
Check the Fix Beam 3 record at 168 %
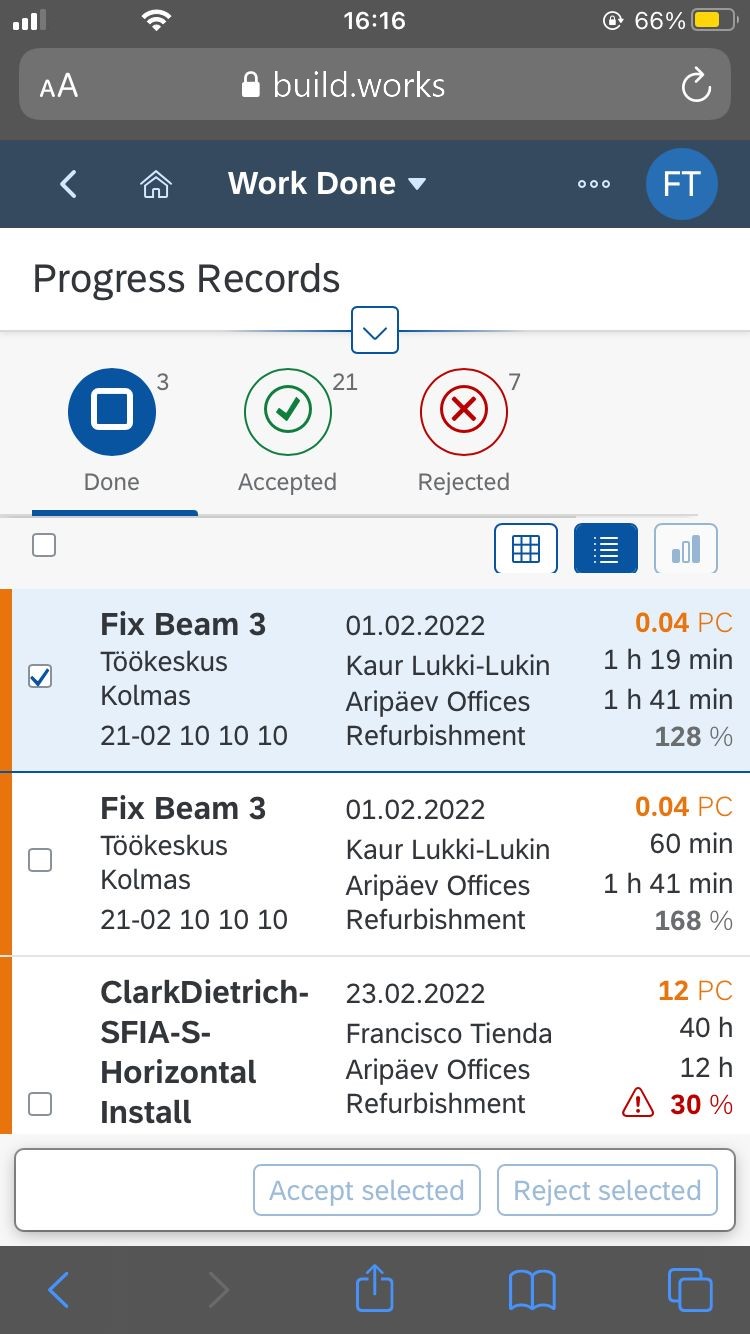[40, 860]
